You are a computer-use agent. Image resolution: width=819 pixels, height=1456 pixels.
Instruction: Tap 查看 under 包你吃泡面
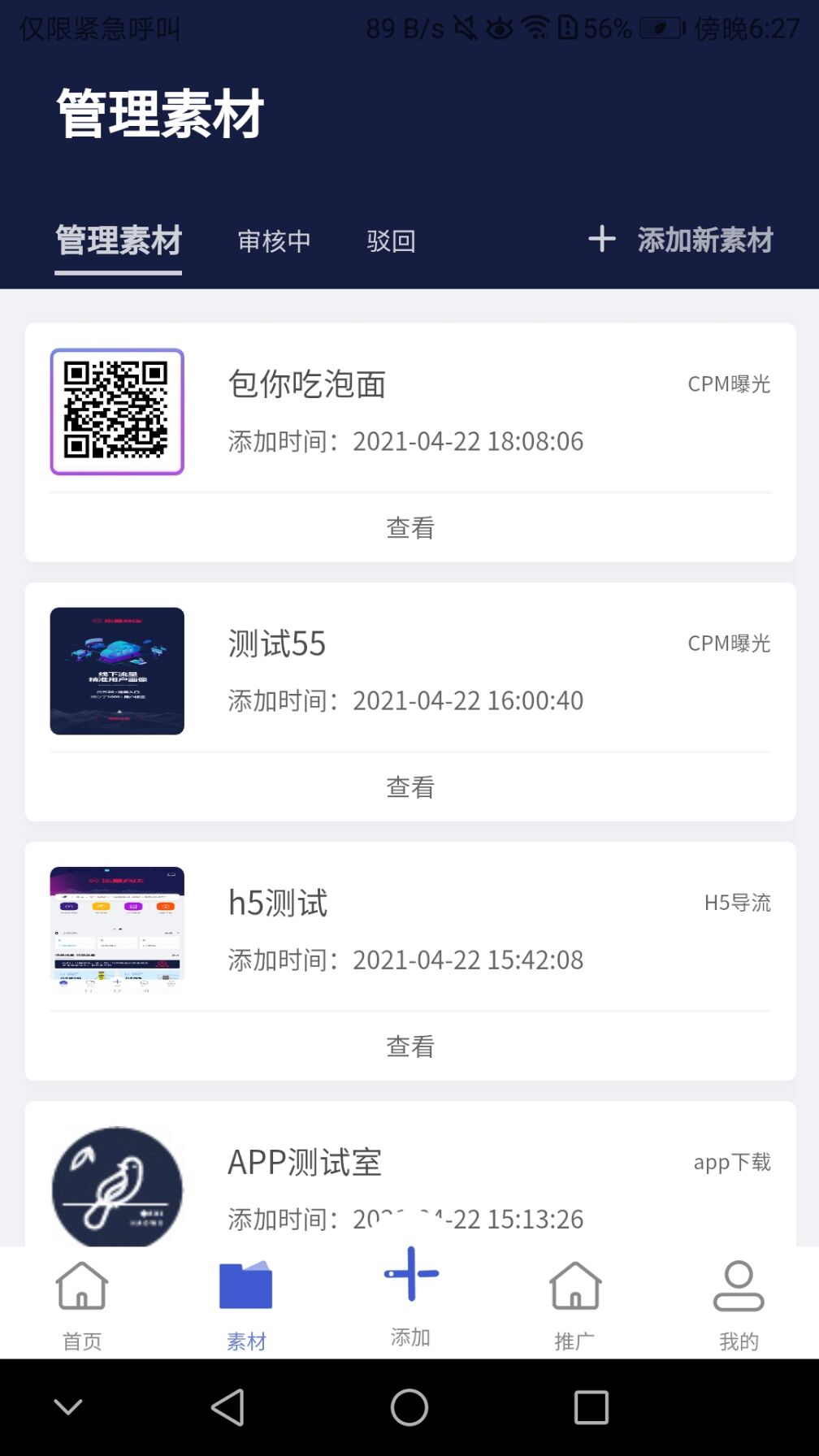(x=410, y=528)
